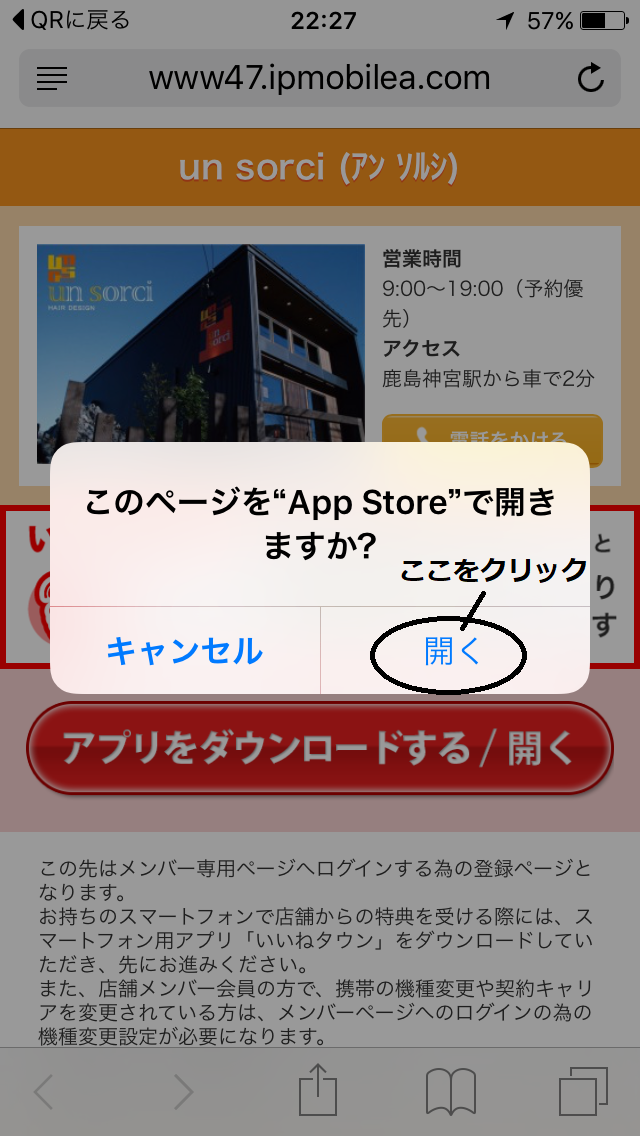Screen dimensions: 640x1136
Task: Cancel the App Store dialog
Action: [x=185, y=651]
